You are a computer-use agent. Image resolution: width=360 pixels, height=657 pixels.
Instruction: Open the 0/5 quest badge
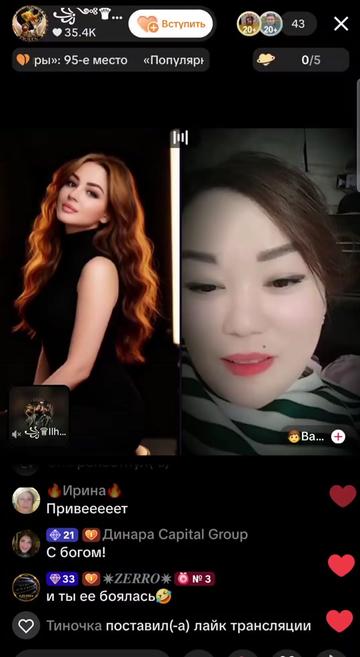point(300,60)
